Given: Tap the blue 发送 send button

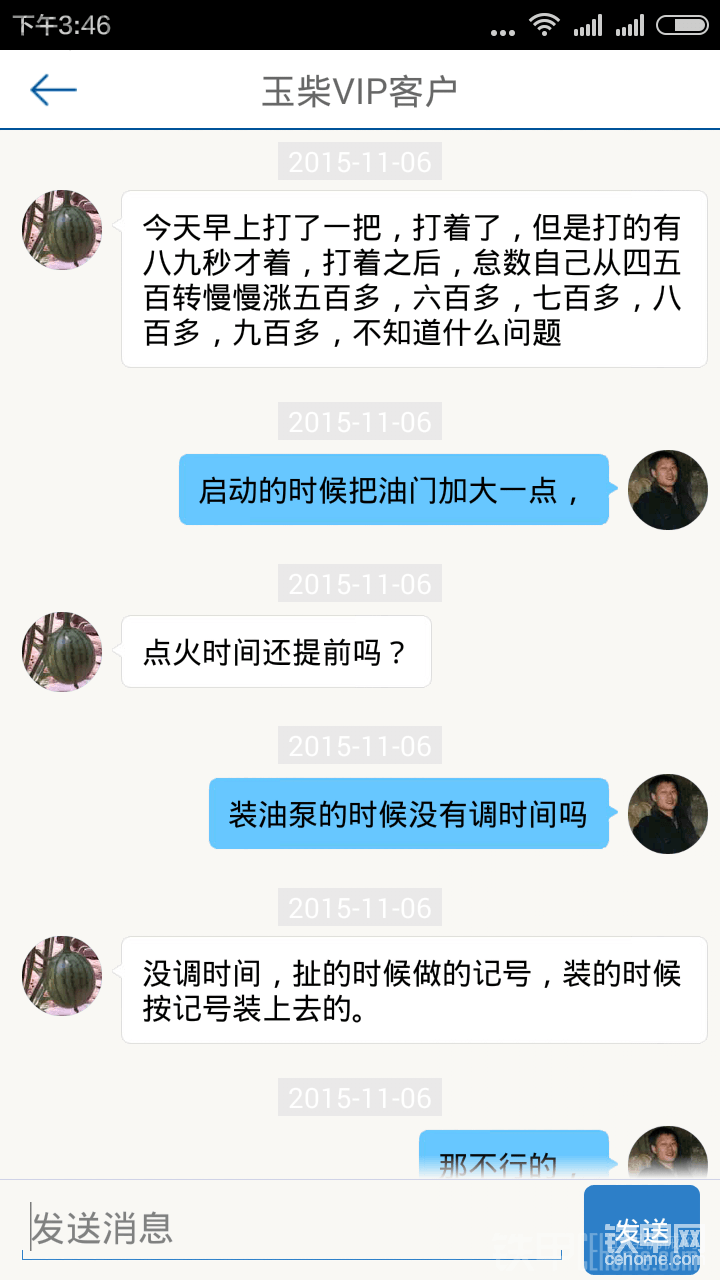Looking at the screenshot, I should coord(641,1229).
